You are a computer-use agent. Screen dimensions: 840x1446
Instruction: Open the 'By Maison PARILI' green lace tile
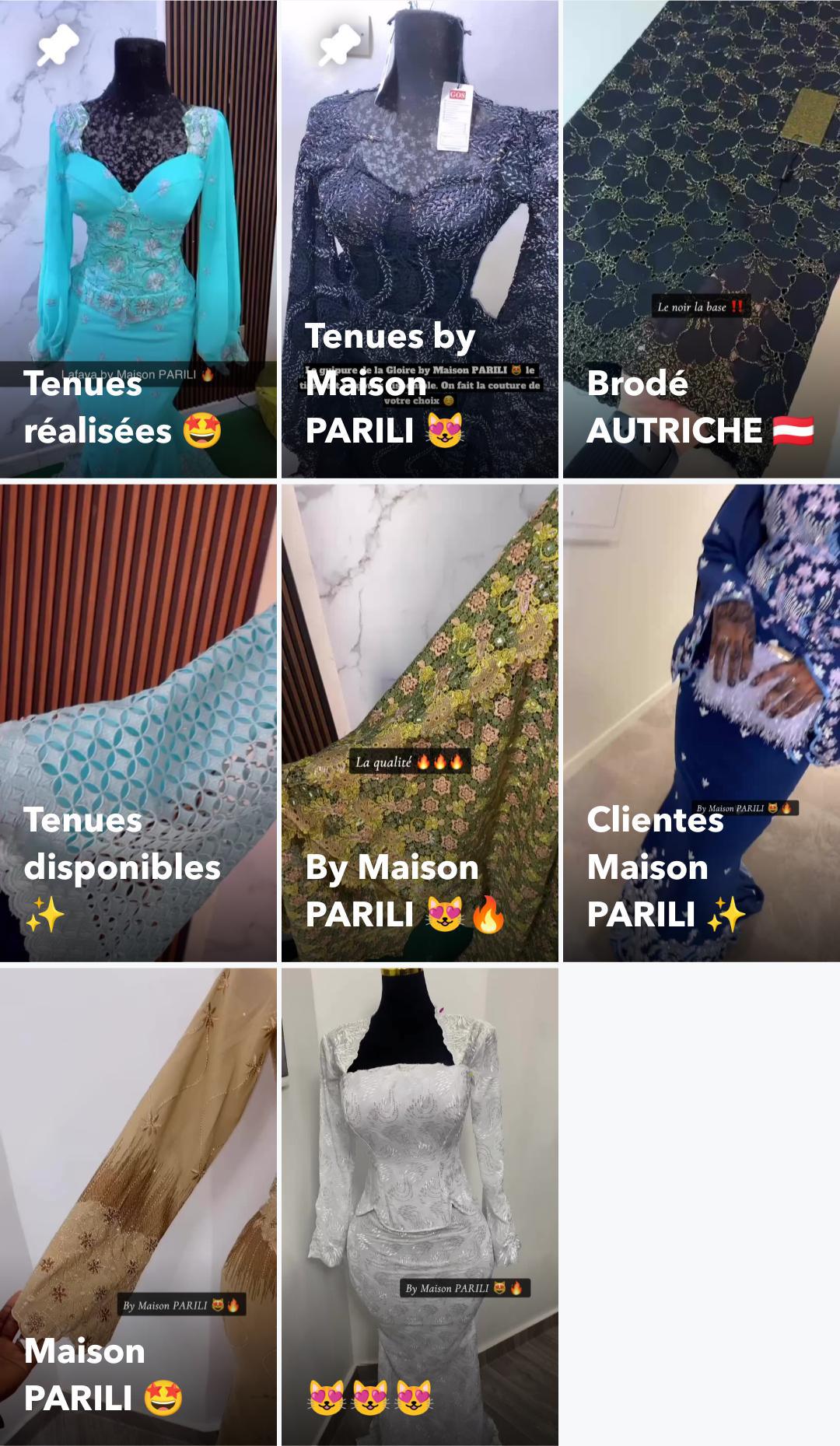click(420, 723)
